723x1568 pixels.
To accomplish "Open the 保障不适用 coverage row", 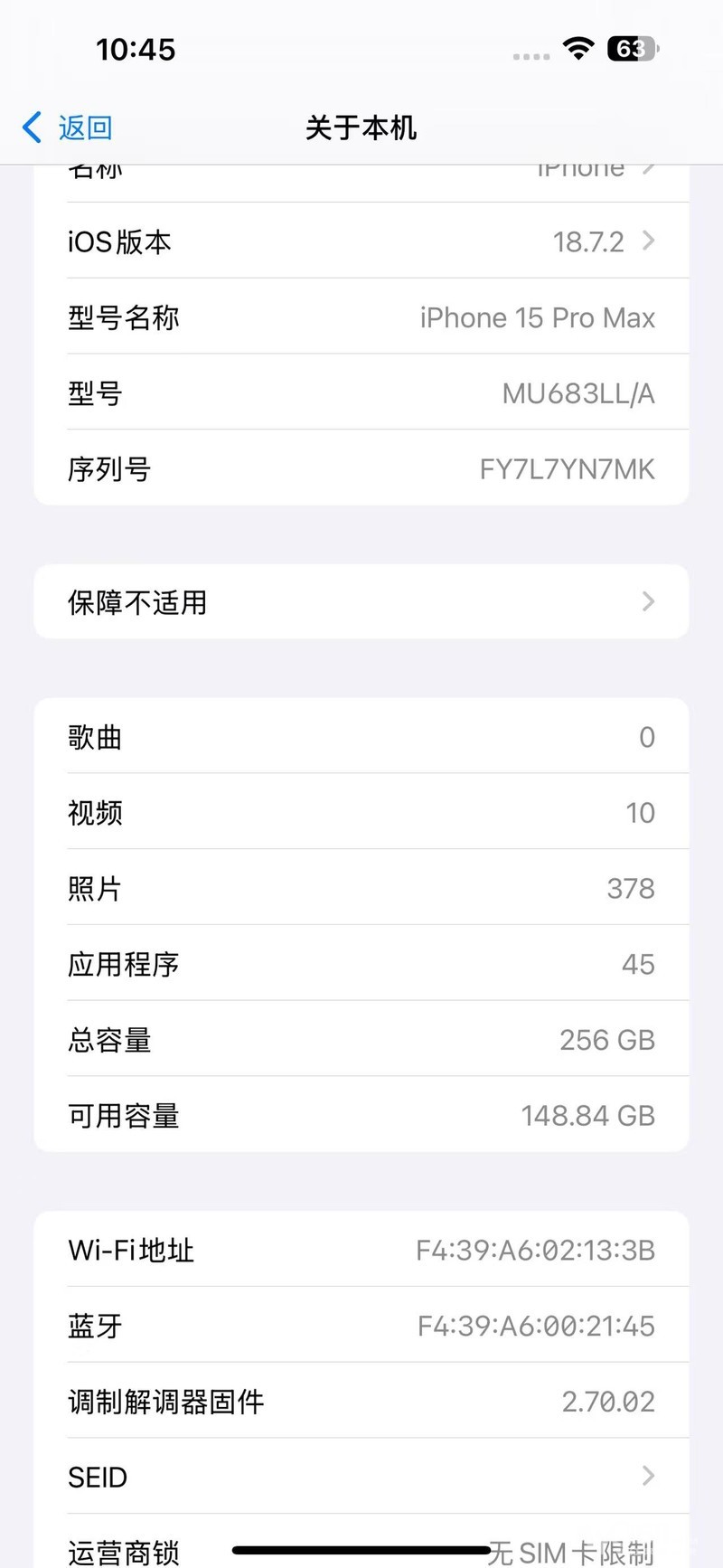I will coord(361,602).
